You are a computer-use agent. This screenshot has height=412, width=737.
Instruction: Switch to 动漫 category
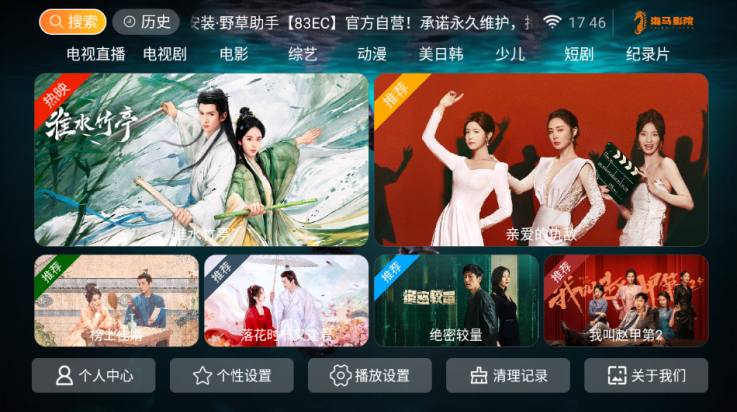372,54
